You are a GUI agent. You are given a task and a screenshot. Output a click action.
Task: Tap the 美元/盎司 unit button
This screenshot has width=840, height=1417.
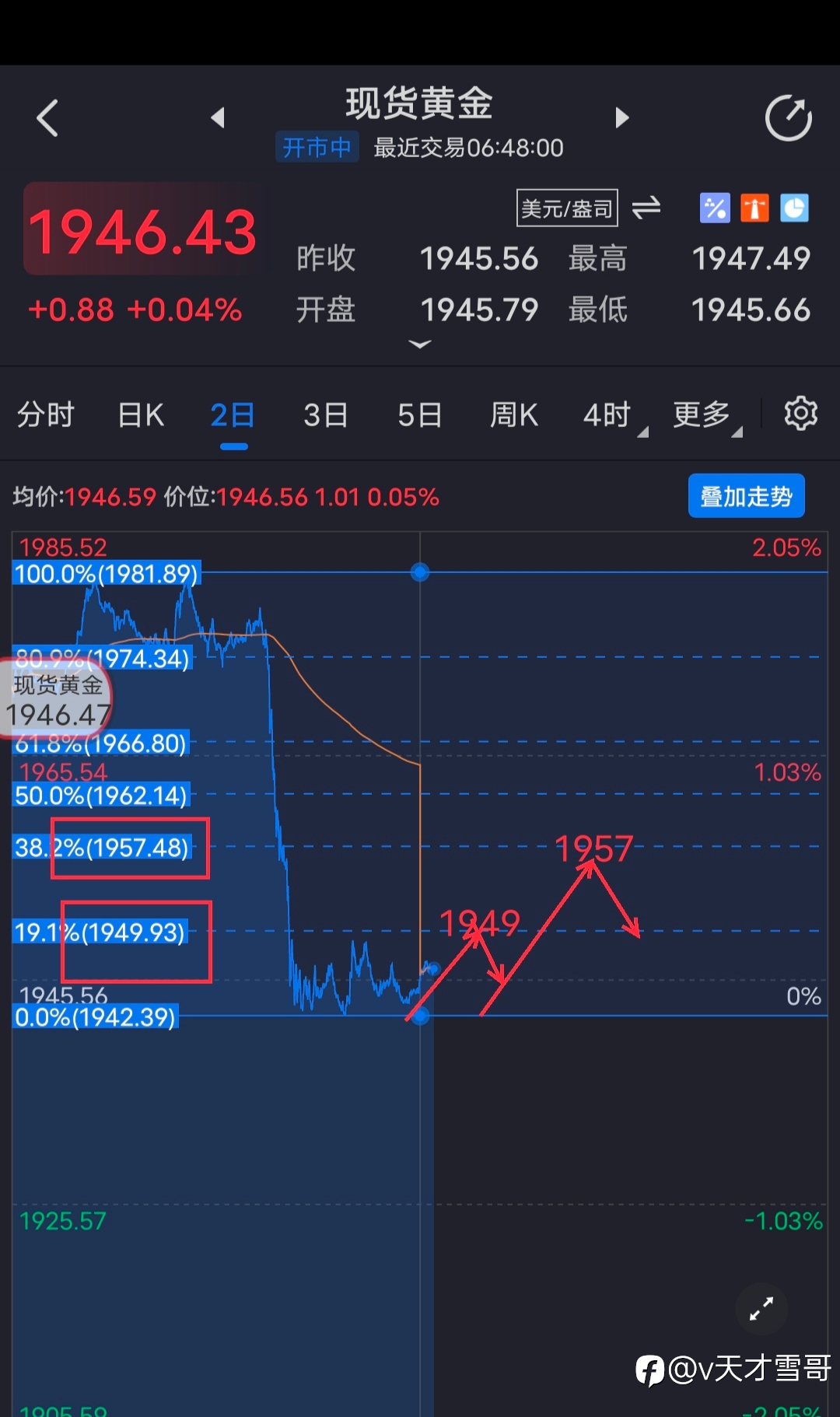tap(567, 208)
